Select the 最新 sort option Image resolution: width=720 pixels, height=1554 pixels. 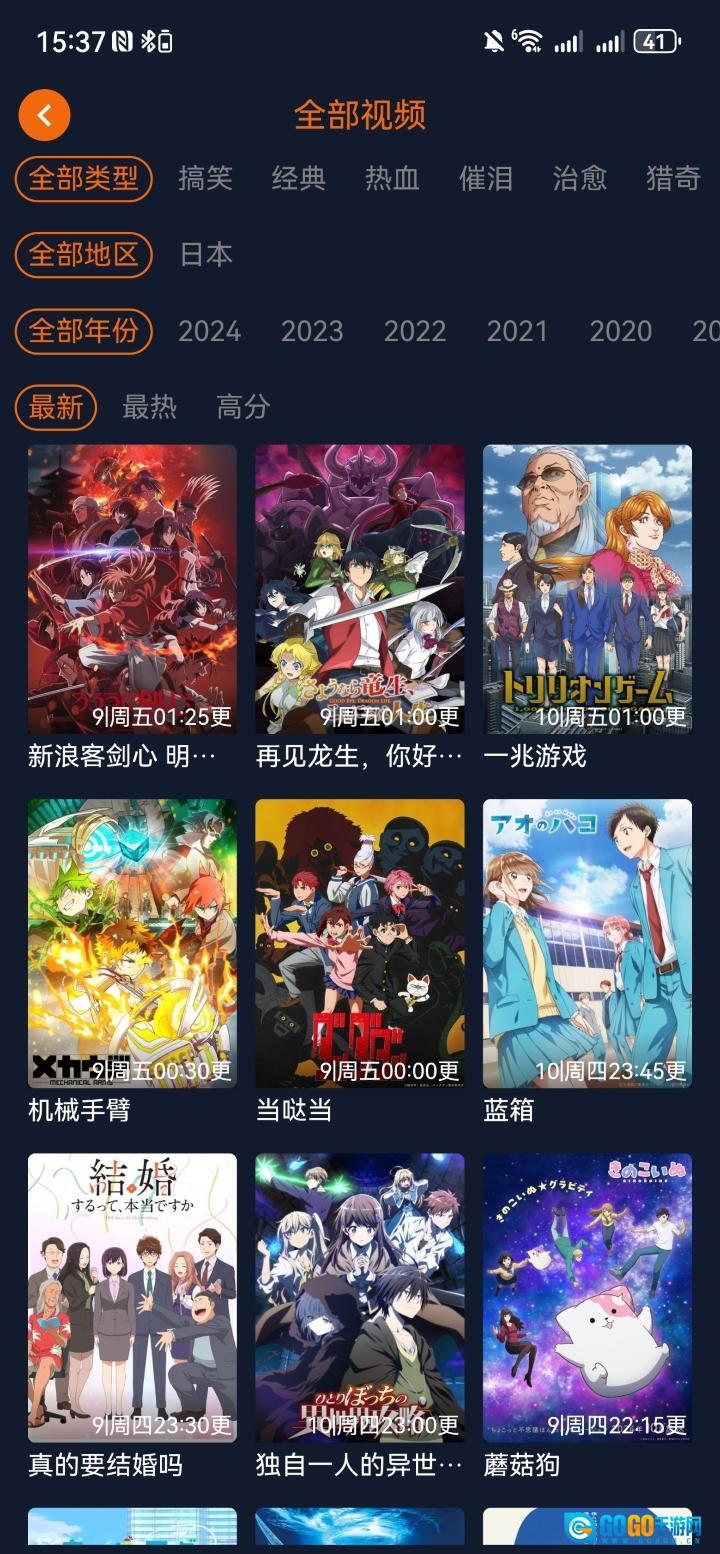tap(56, 407)
